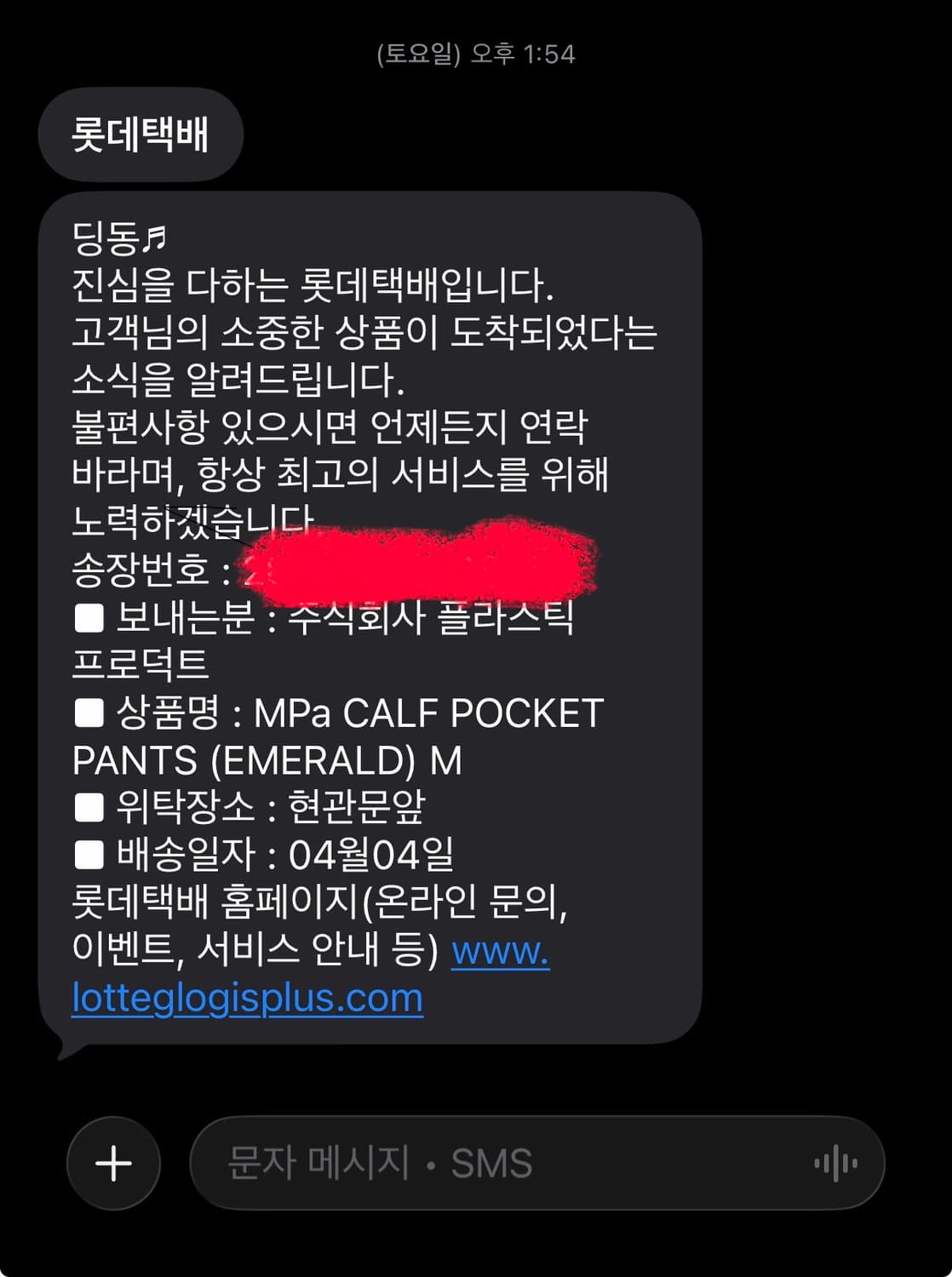Image resolution: width=952 pixels, height=1277 pixels.
Task: Tap the plus icon to add attachments
Action: (x=113, y=1163)
